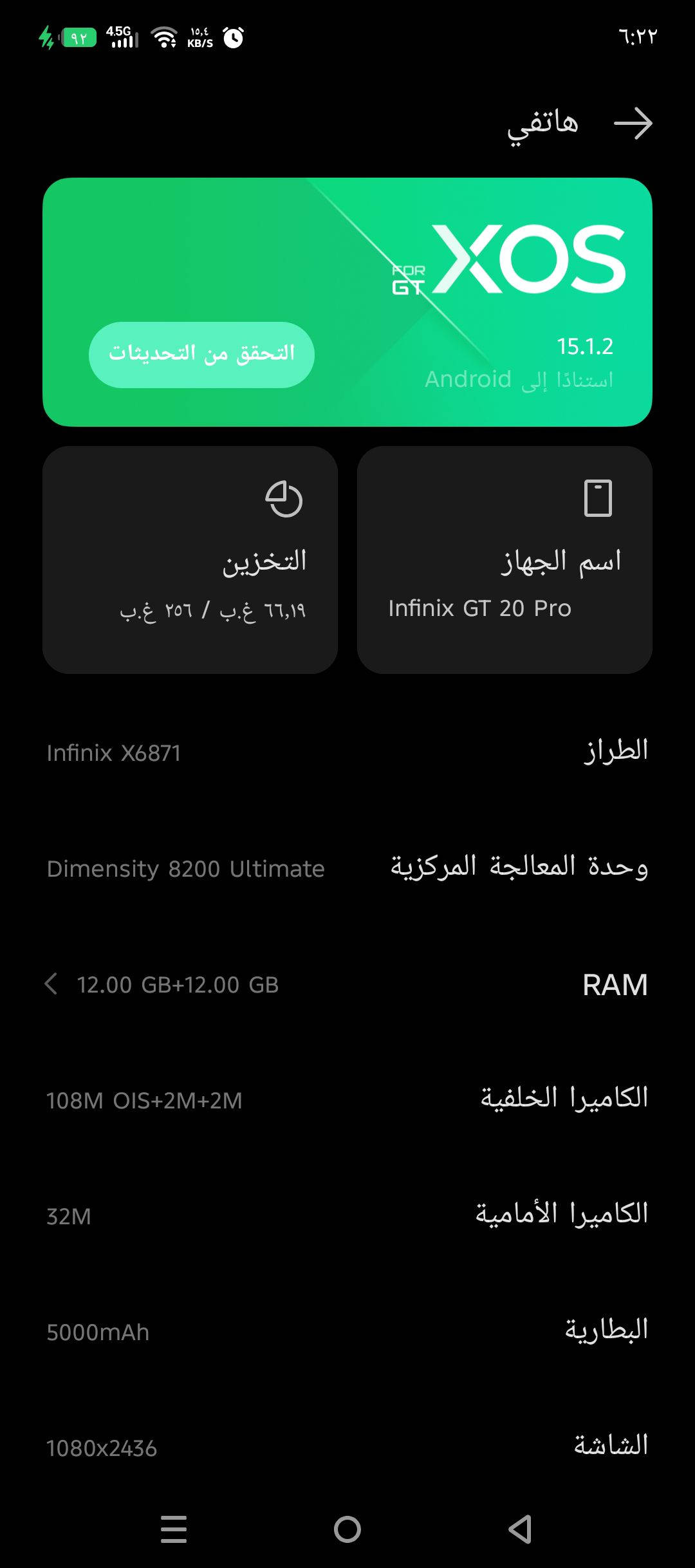Go back using the arrow beside هاتفي
This screenshot has width=695, height=1568.
coord(633,124)
